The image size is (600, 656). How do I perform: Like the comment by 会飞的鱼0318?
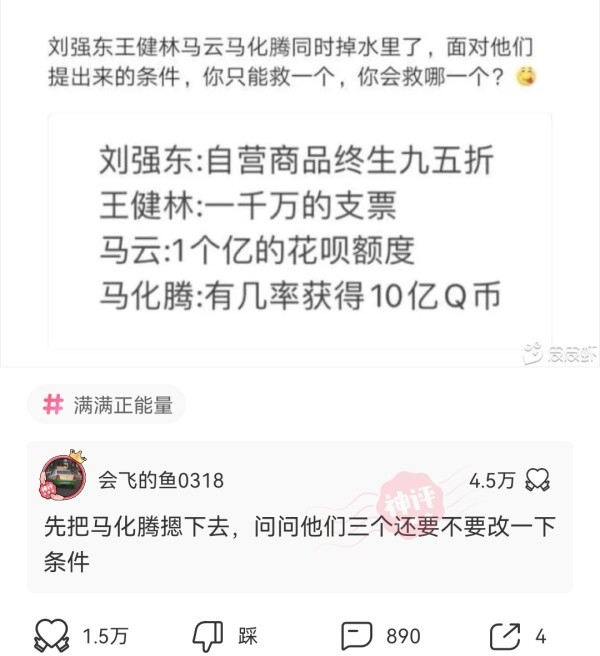point(538,480)
